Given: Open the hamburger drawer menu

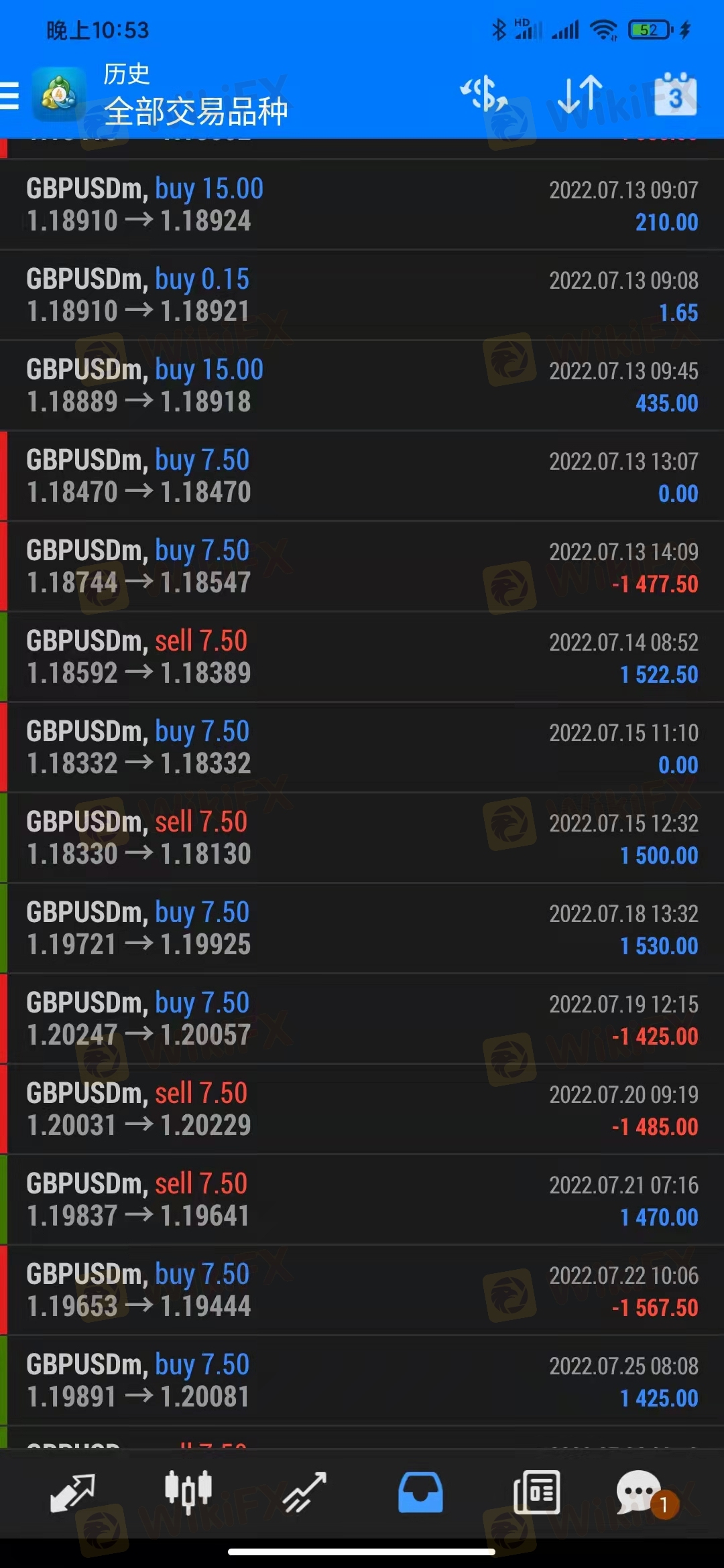Looking at the screenshot, I should point(11,95).
